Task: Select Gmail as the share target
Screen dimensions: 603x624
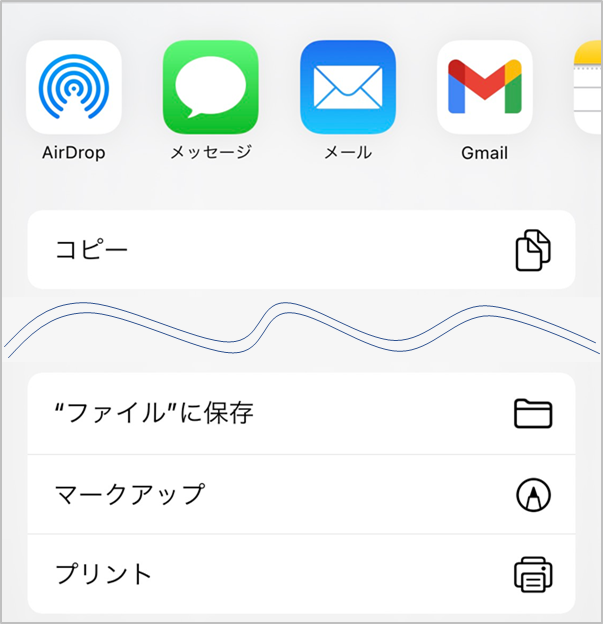Action: point(484,88)
